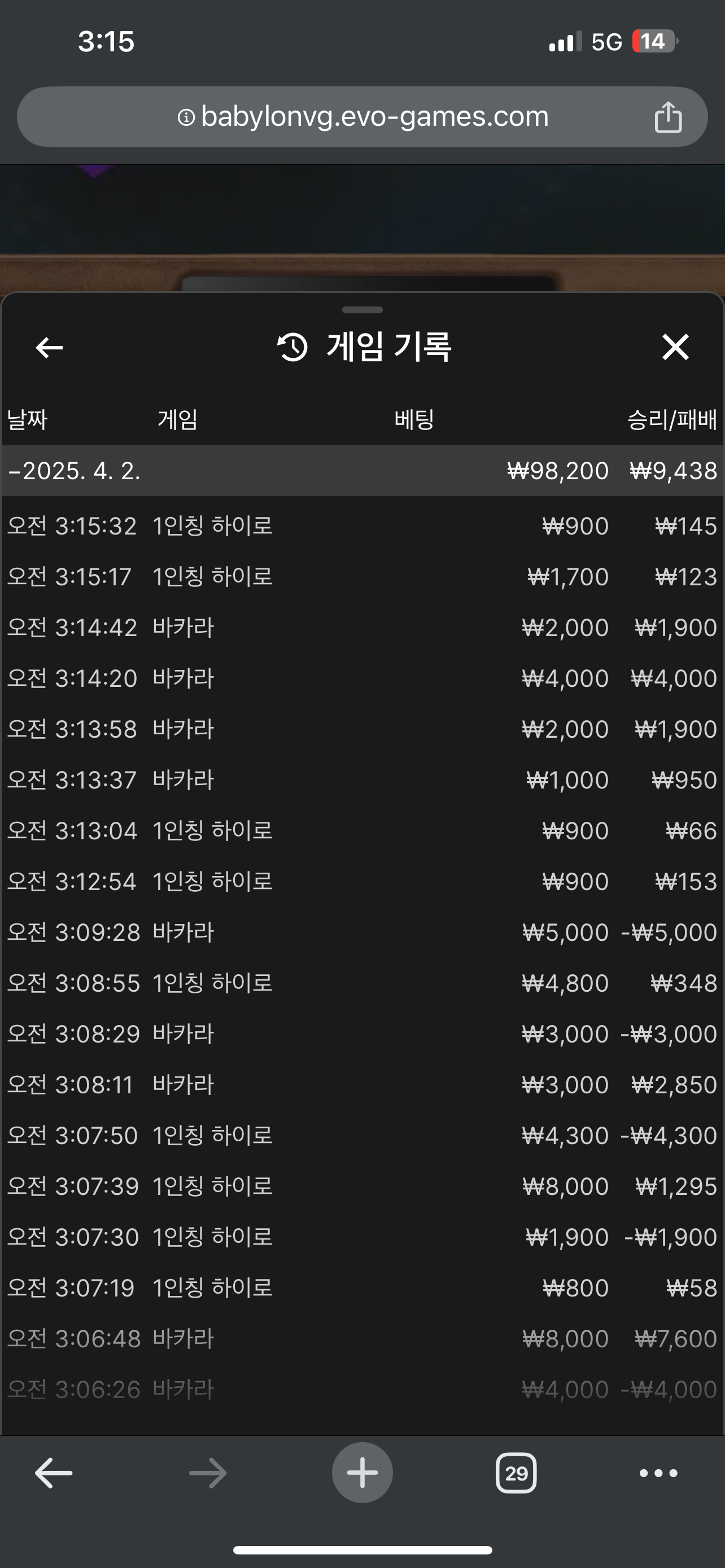Tap the browser address bar
Viewport: 725px width, 1568px height.
pyautogui.click(x=363, y=116)
